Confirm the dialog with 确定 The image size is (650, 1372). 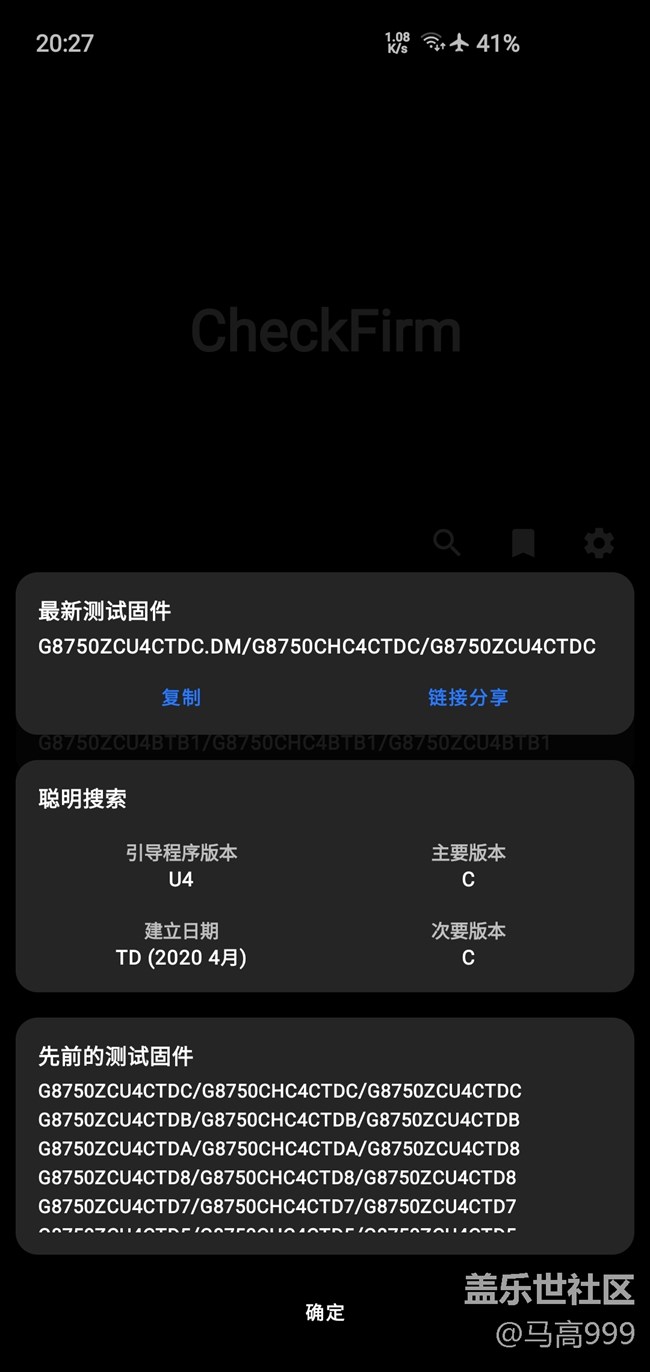[x=325, y=1312]
